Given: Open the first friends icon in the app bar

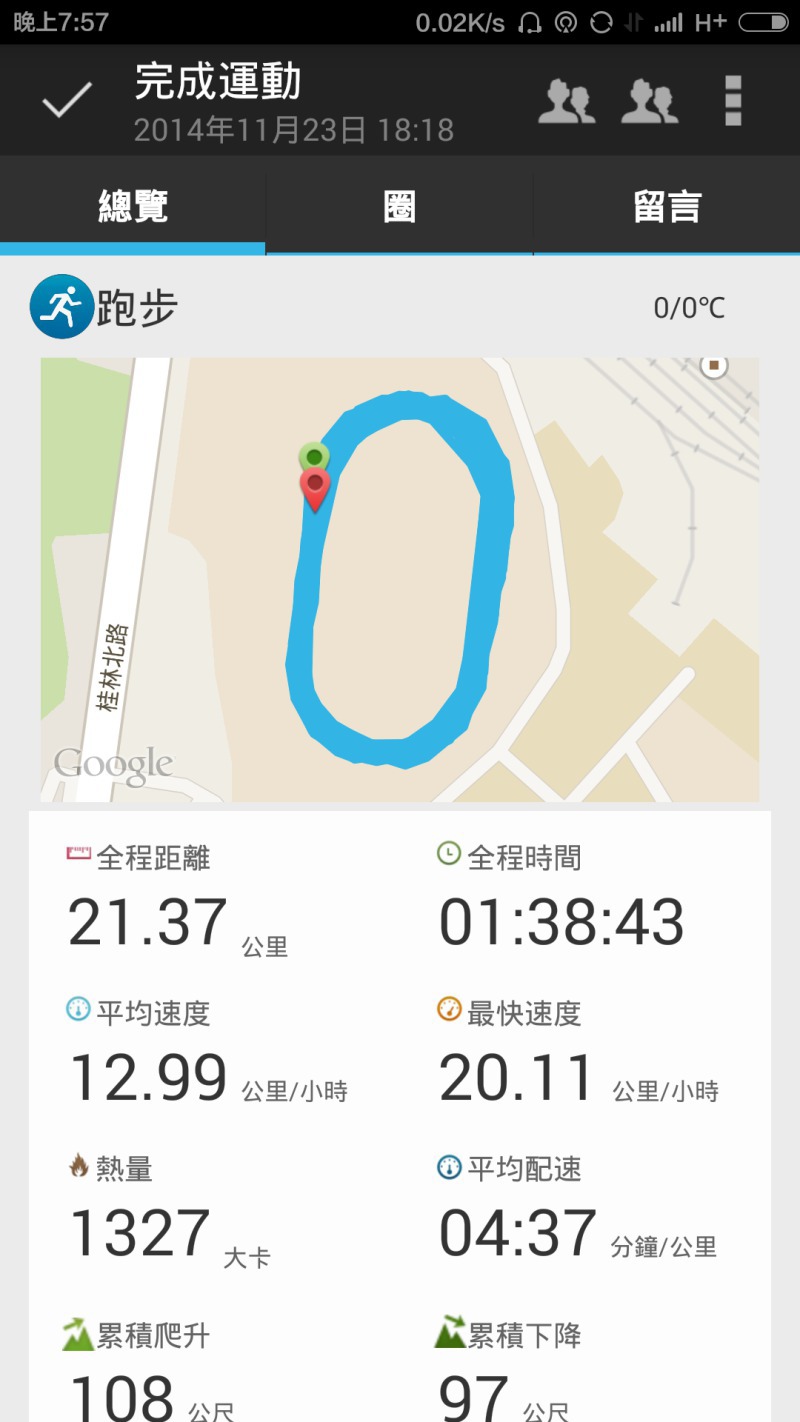Looking at the screenshot, I should pos(567,100).
